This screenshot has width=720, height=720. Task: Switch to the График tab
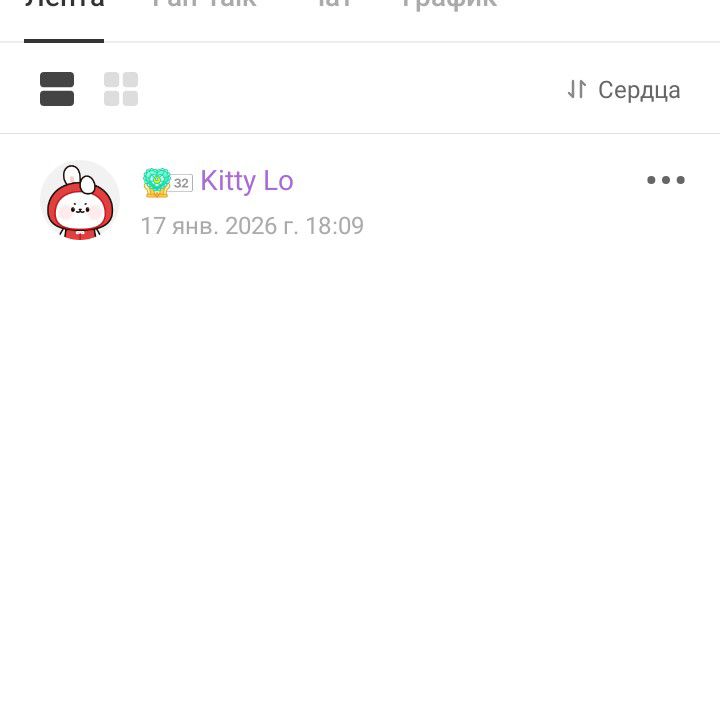(x=449, y=5)
